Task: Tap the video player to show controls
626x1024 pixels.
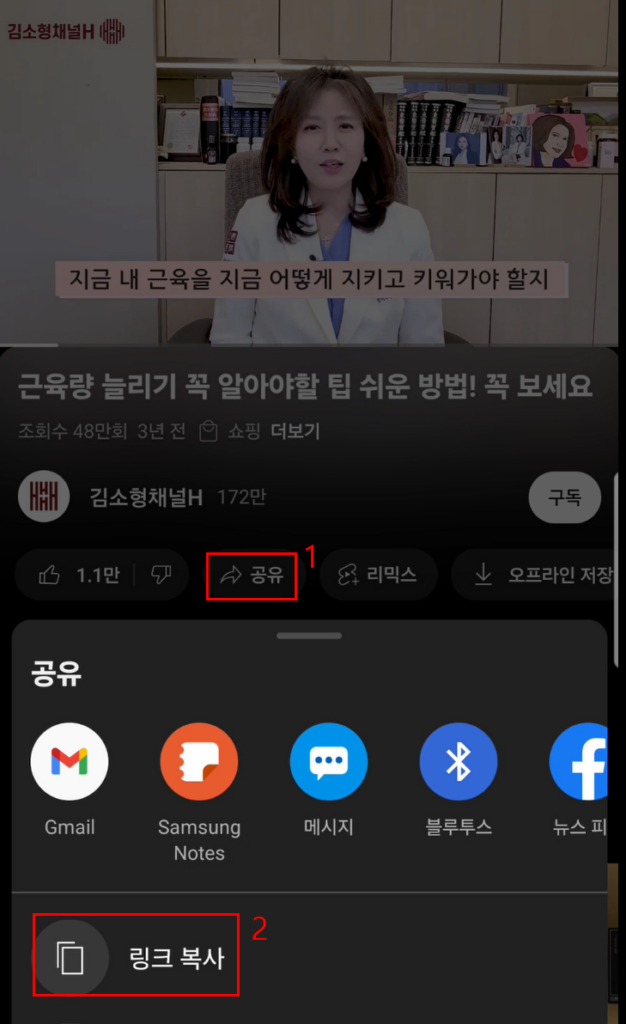Action: pos(313,172)
